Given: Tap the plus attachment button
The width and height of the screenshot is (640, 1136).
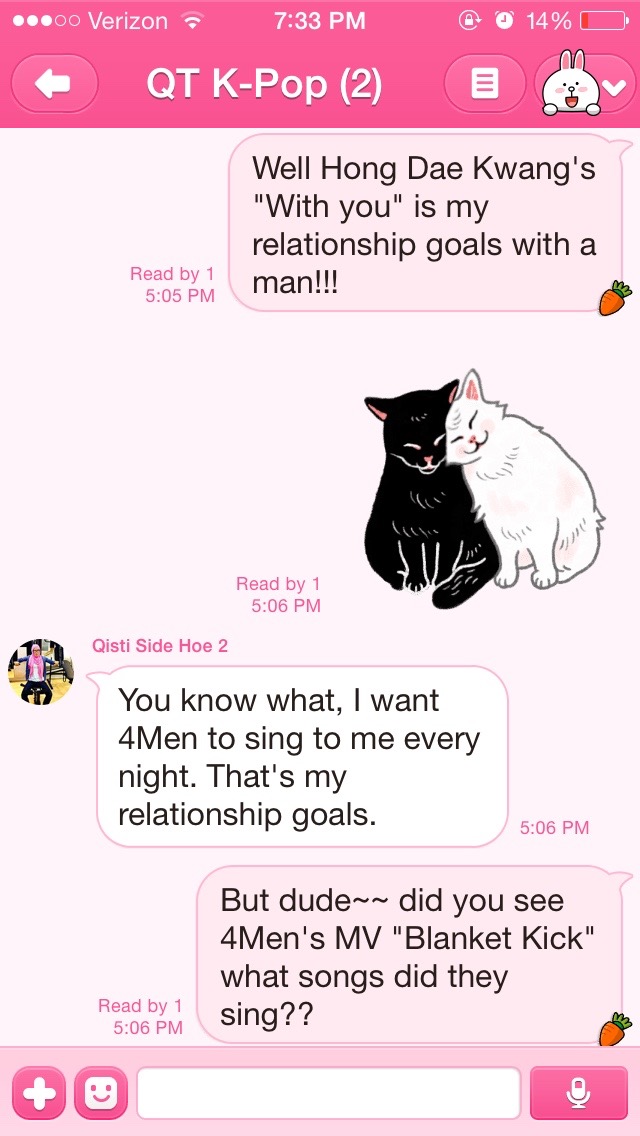Looking at the screenshot, I should (39, 1093).
